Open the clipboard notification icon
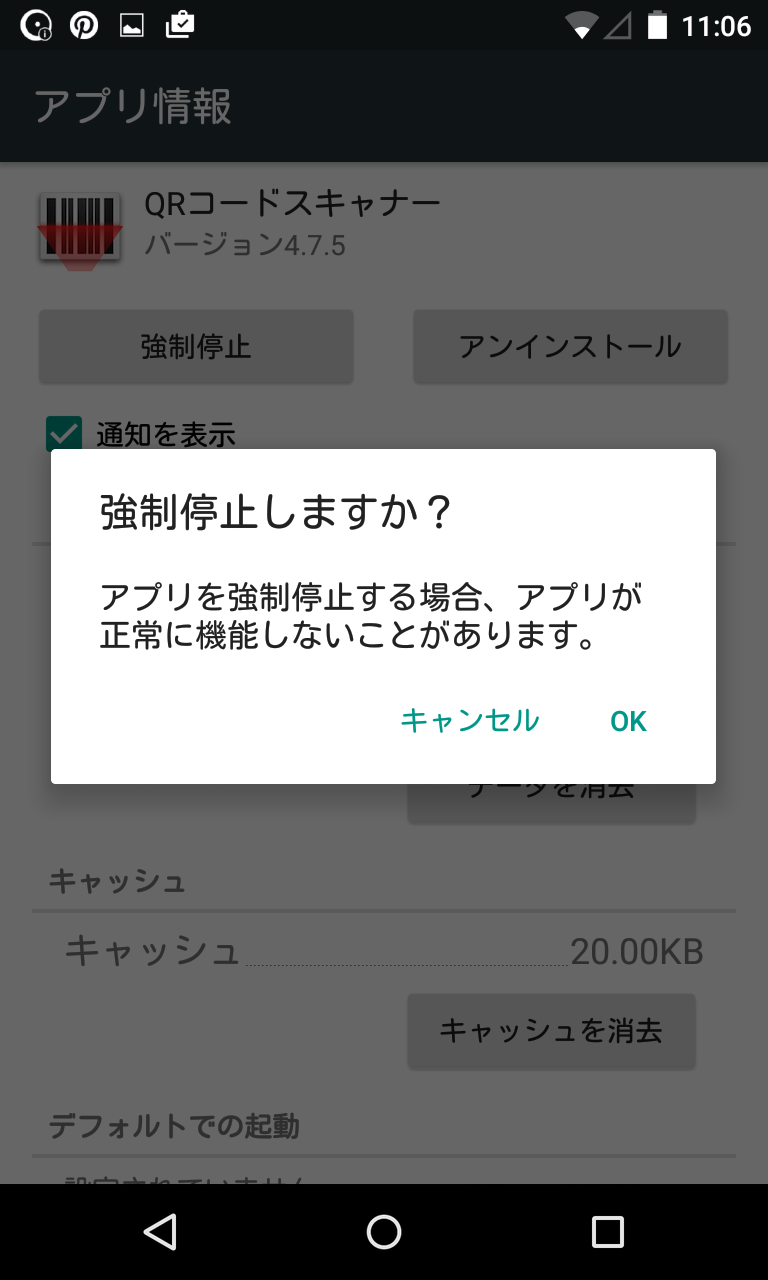This screenshot has width=768, height=1280. pos(182,25)
